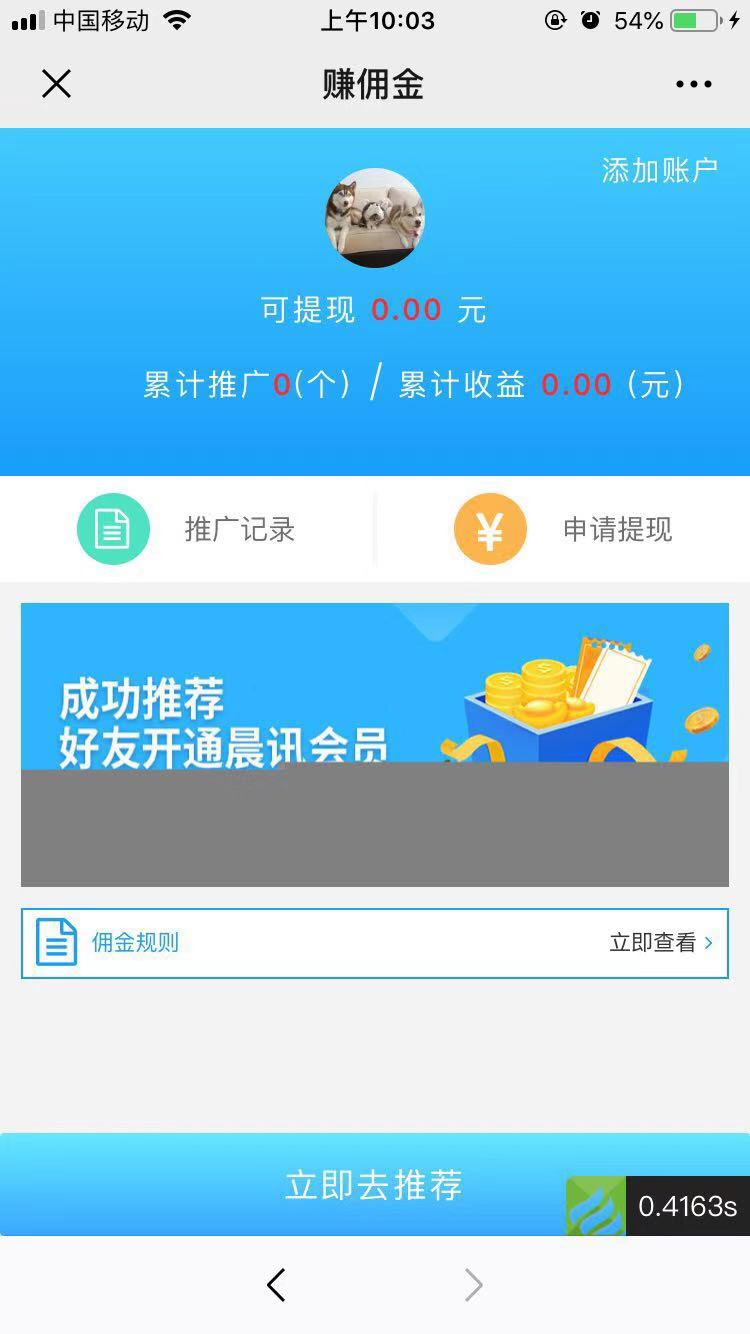Select 申请提现 to request withdrawal

(563, 529)
